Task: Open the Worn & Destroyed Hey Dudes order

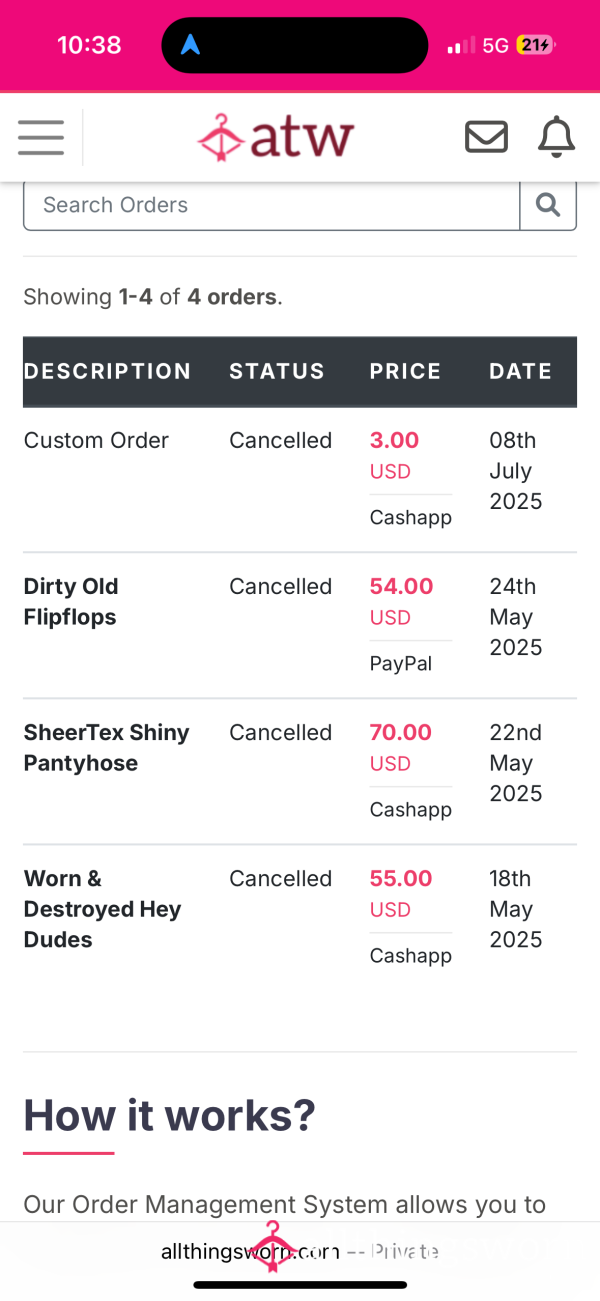Action: point(102,909)
